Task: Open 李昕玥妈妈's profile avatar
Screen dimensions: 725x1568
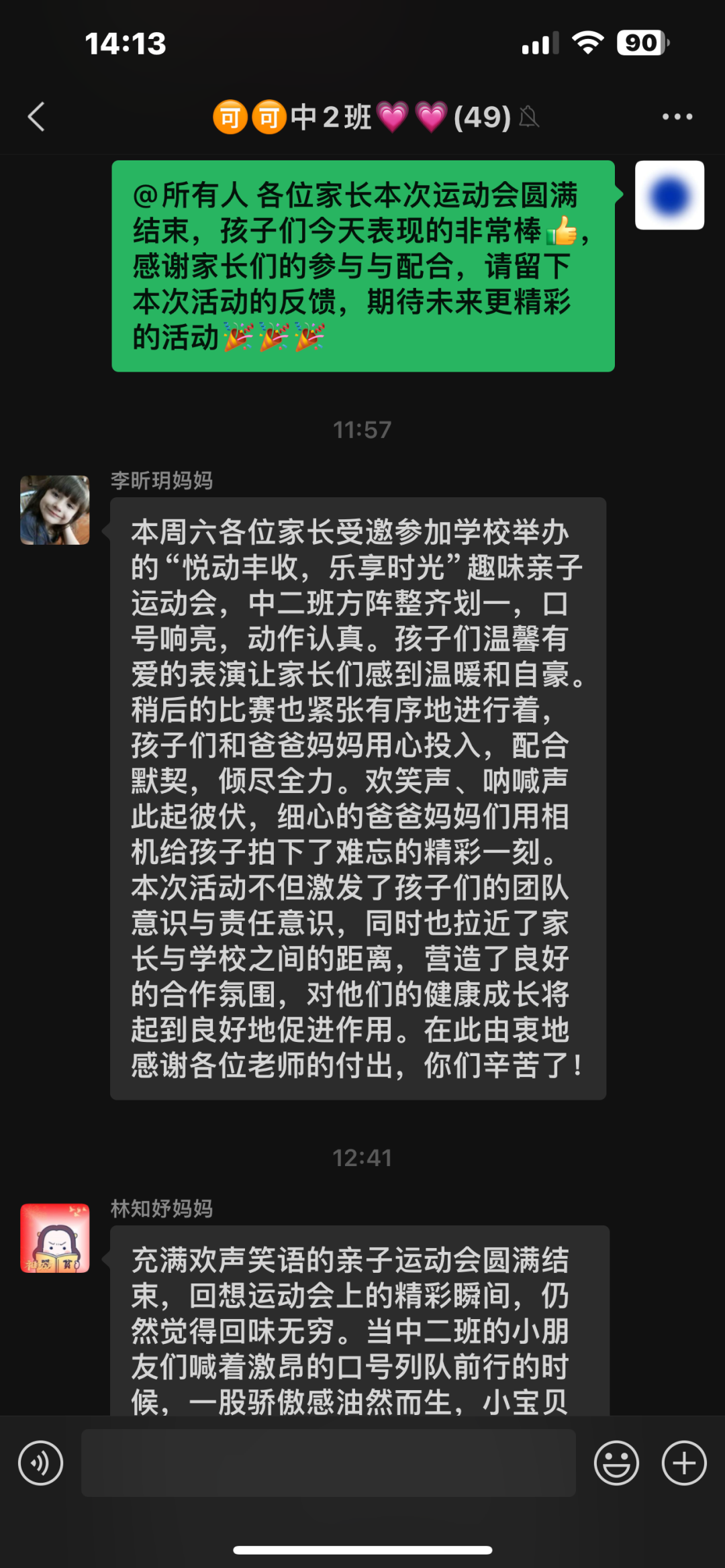Action: tap(55, 510)
